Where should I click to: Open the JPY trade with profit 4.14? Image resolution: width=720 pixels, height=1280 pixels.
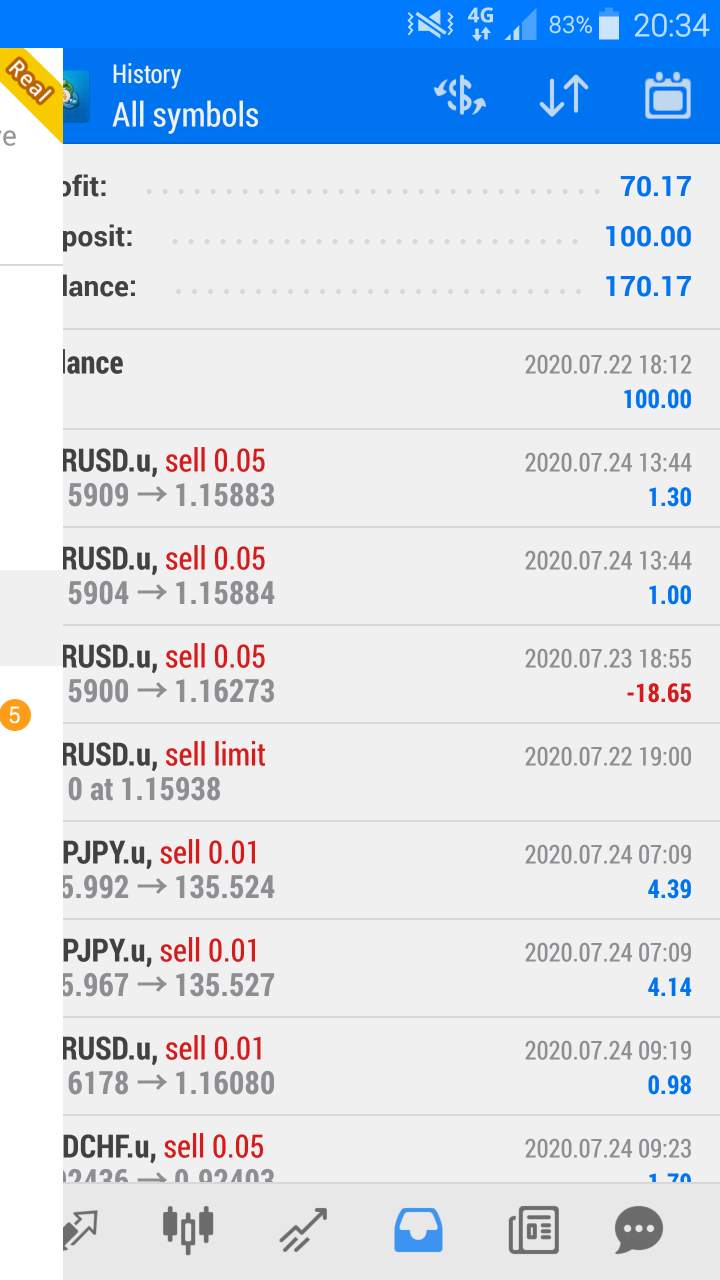pos(391,969)
